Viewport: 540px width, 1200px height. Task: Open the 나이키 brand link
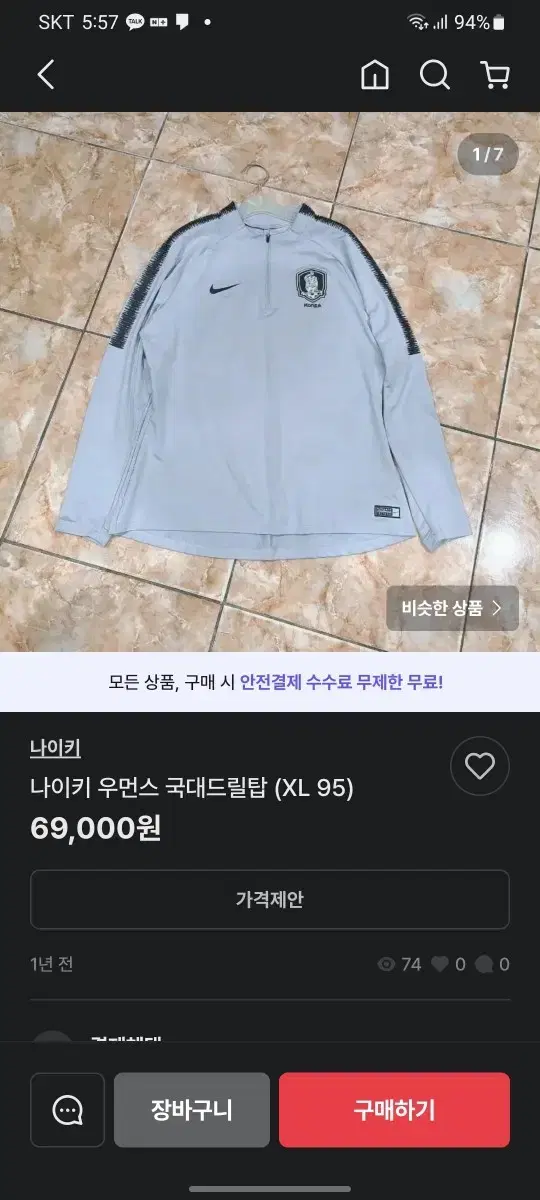[x=55, y=748]
